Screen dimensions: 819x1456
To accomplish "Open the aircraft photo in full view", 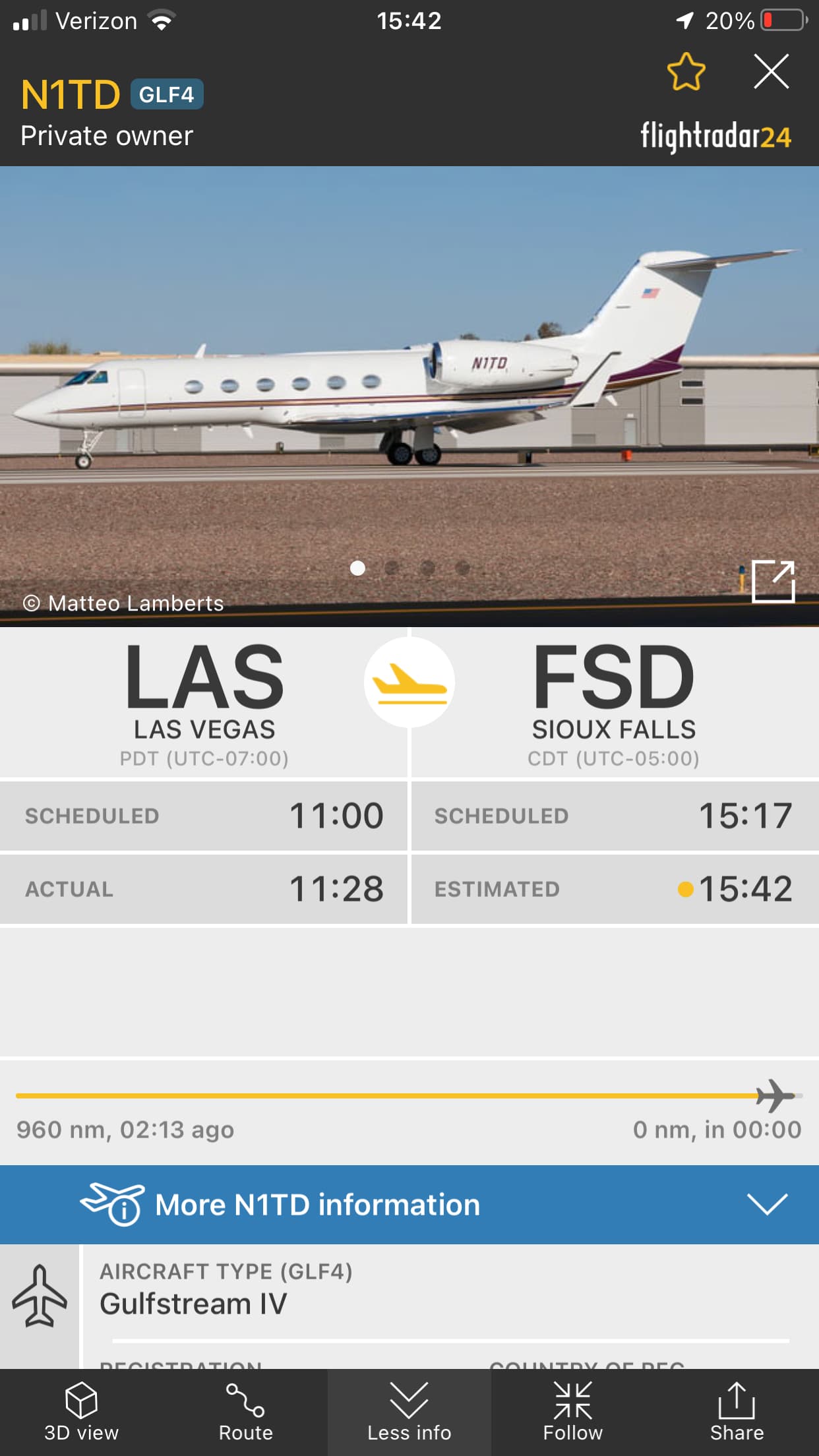I will tap(773, 581).
